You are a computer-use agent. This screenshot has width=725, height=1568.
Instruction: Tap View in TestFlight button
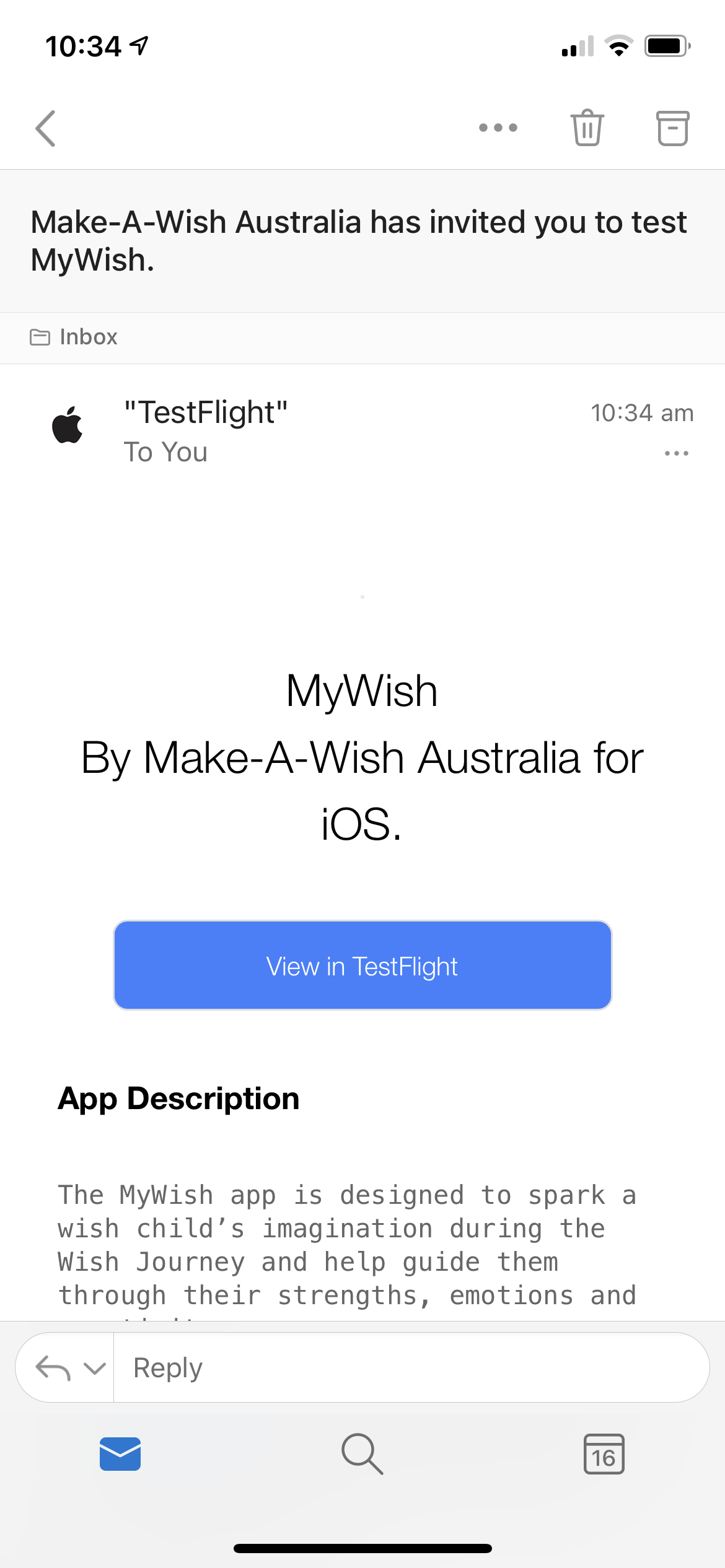(x=362, y=965)
